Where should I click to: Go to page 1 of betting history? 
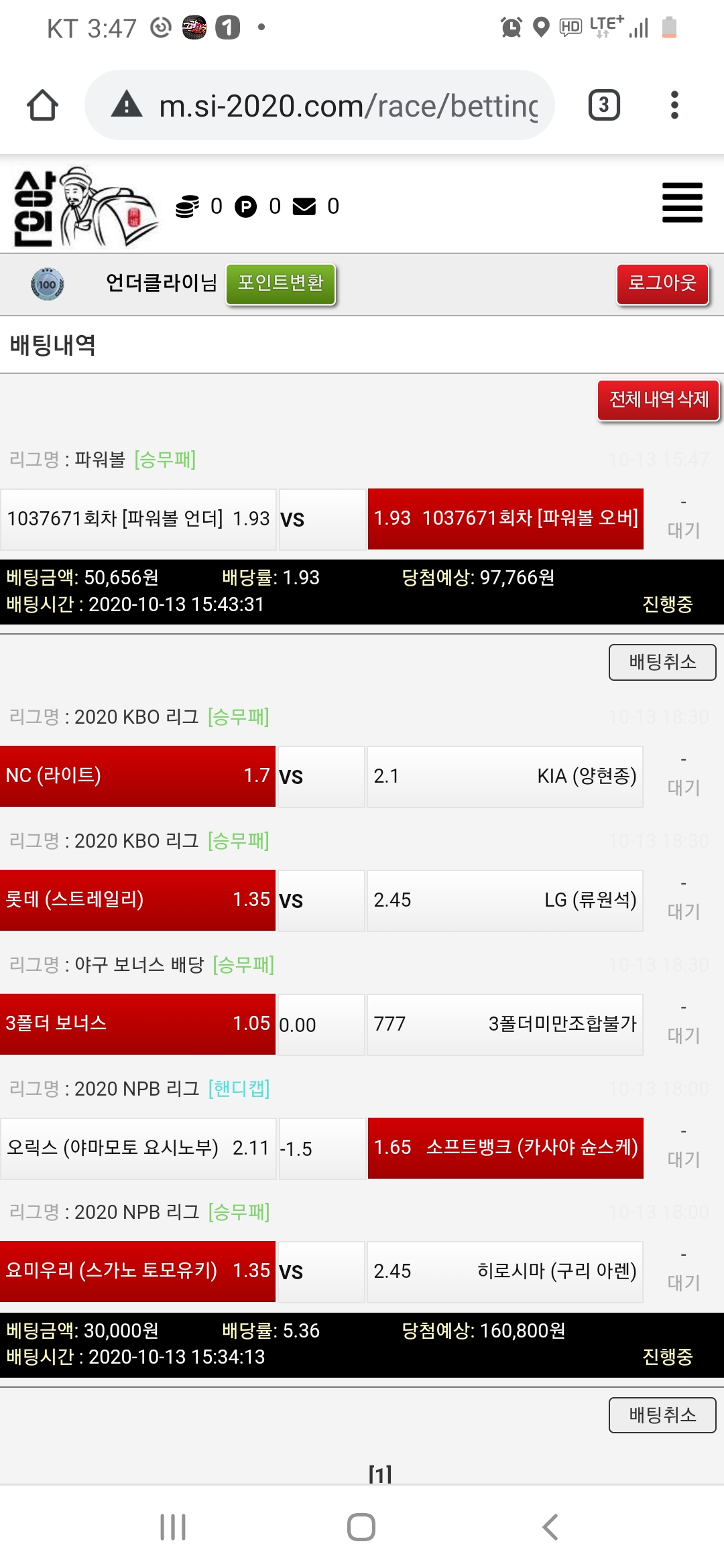coord(380,1474)
